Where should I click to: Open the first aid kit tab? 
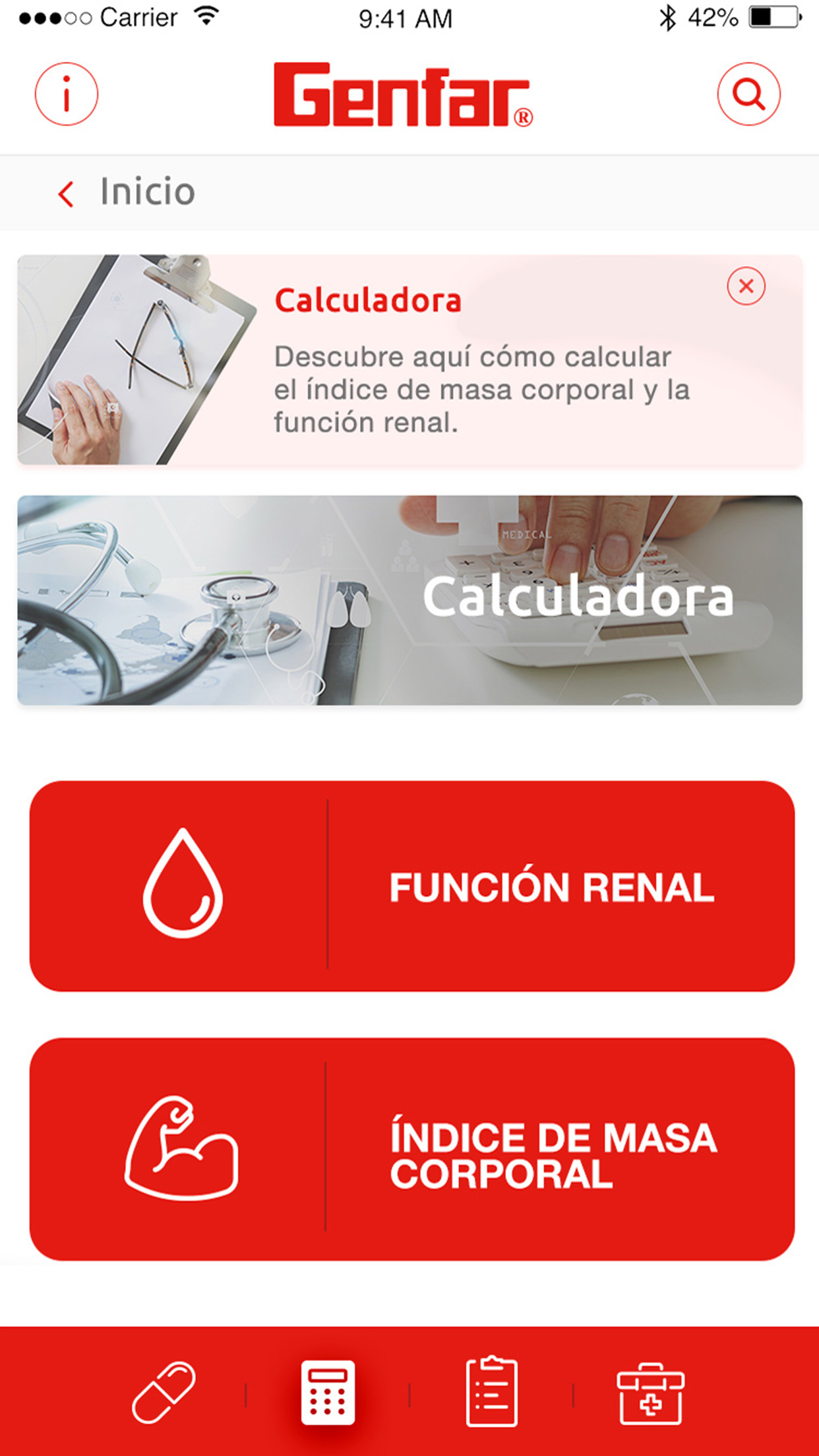650,1393
